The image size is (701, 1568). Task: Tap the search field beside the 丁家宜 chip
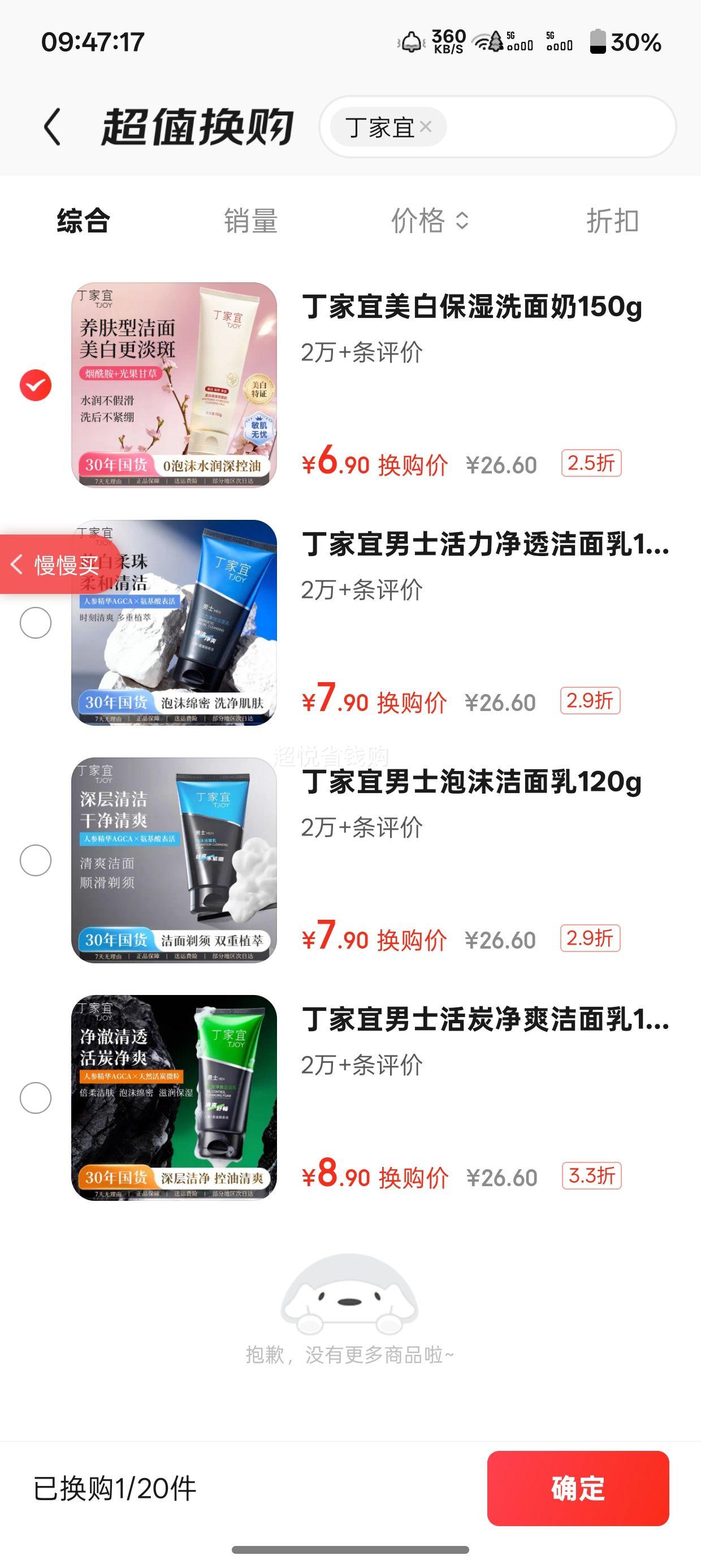(x=559, y=127)
